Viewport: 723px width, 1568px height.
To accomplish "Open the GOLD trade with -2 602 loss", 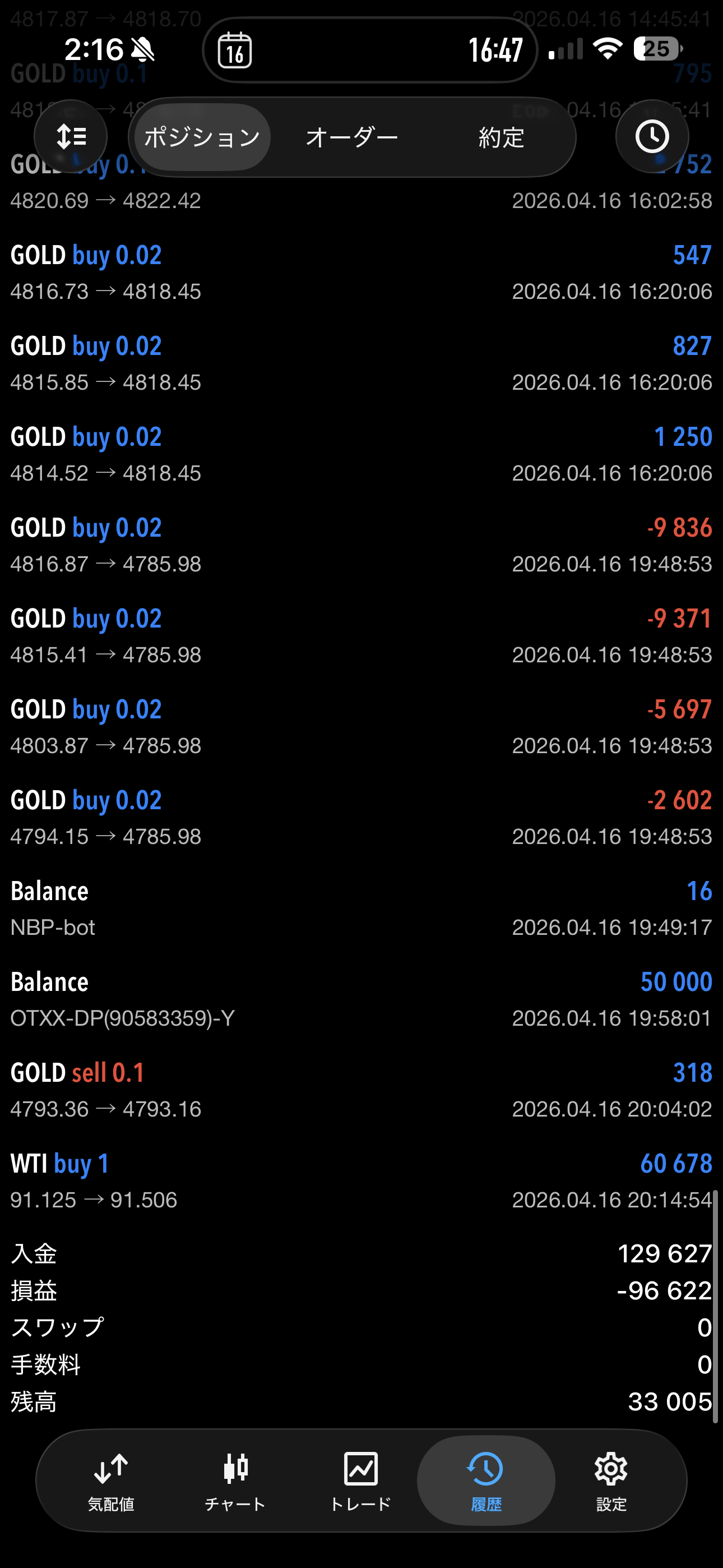I will (x=361, y=818).
